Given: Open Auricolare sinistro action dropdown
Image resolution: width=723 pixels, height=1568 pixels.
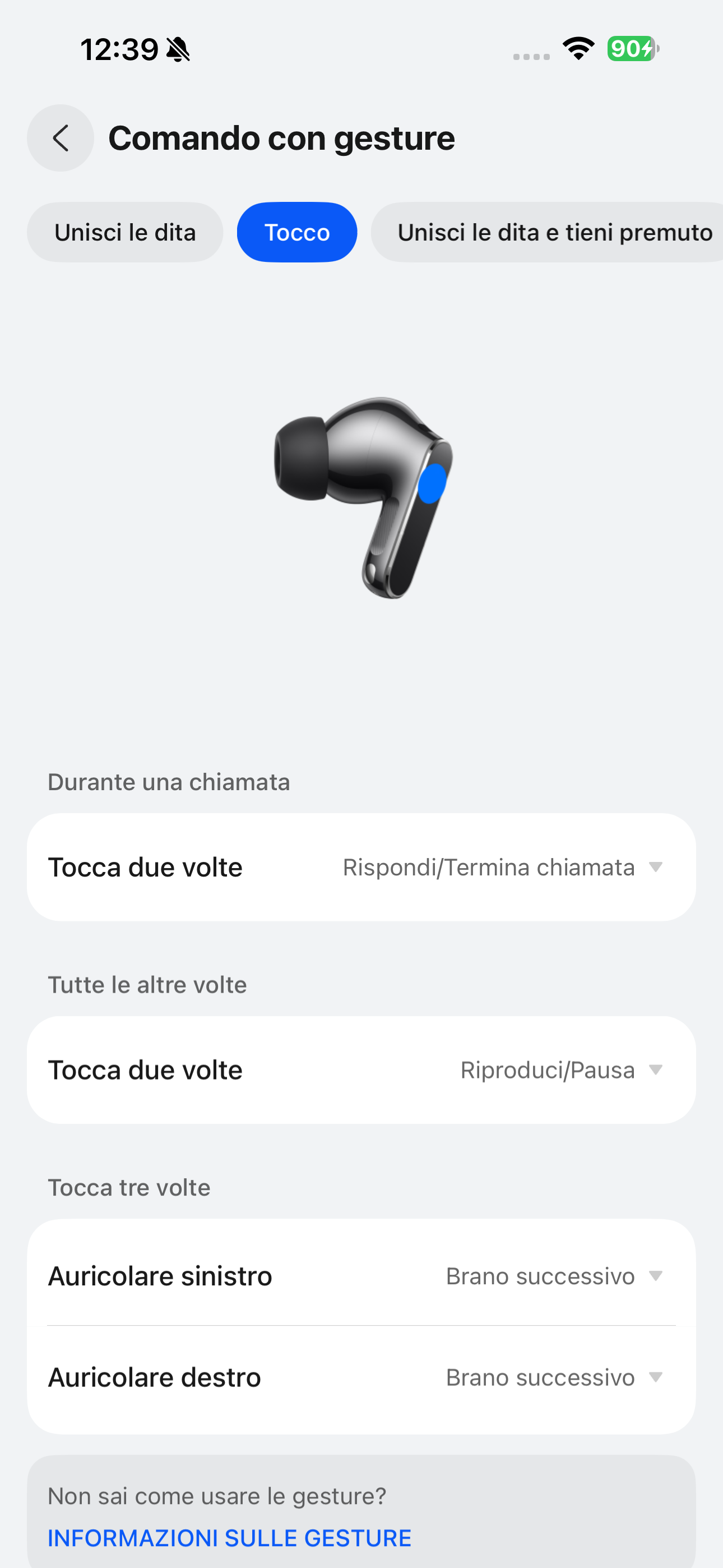Looking at the screenshot, I should coord(553,1276).
